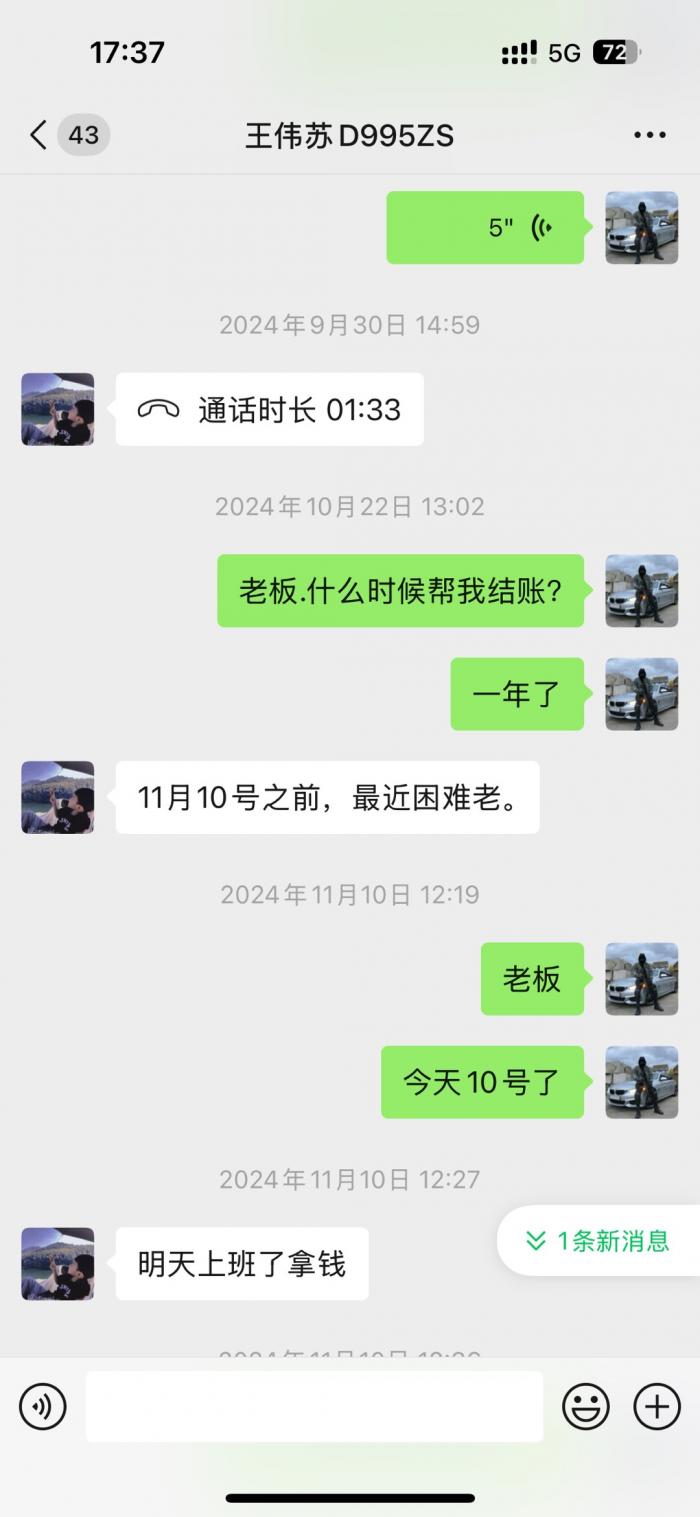Jump to the 1 new message
Viewport: 700px width, 1517px height.
[x=598, y=1241]
